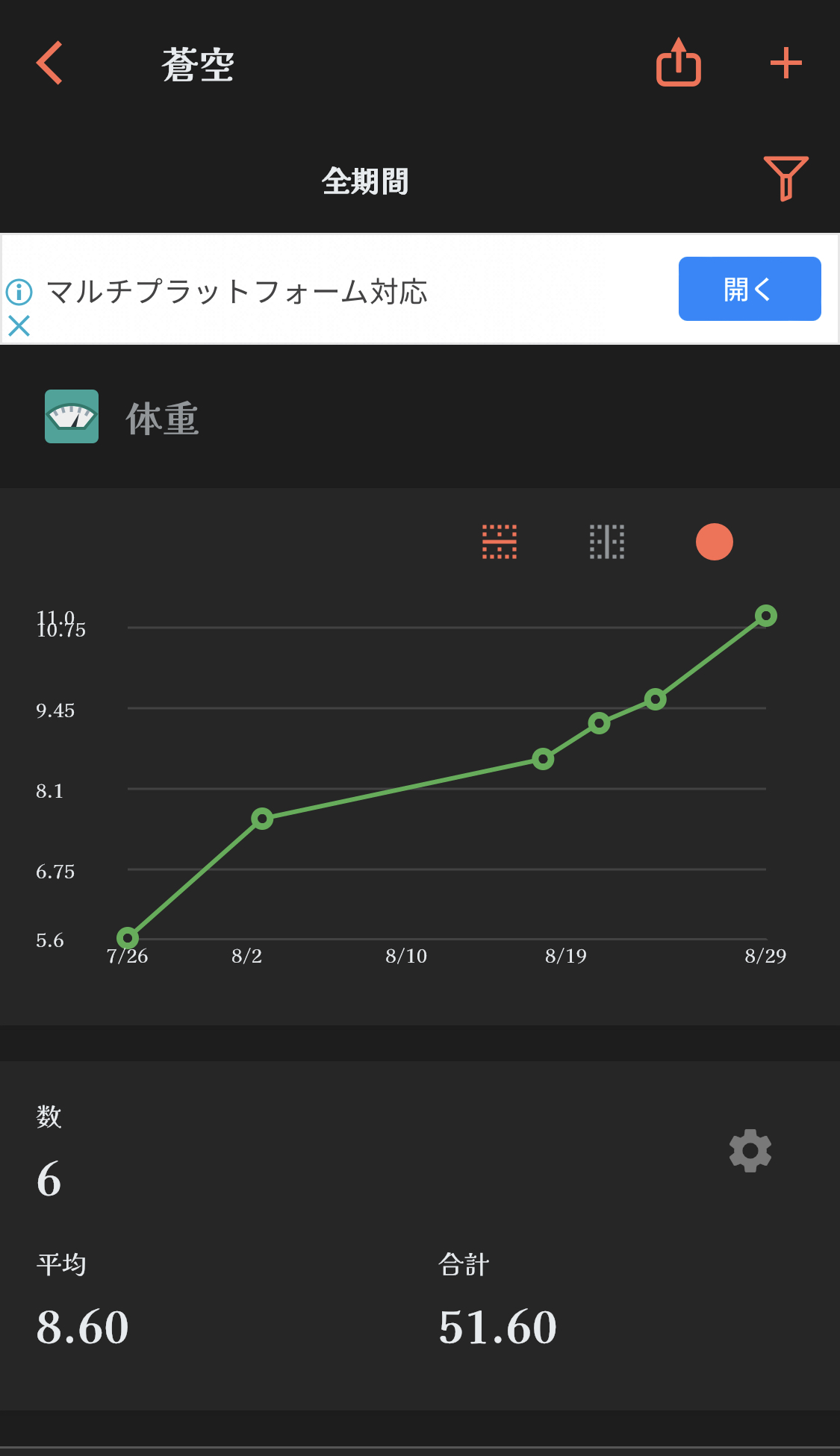
Task: Change the 全期間 period selection
Action: coord(365,181)
